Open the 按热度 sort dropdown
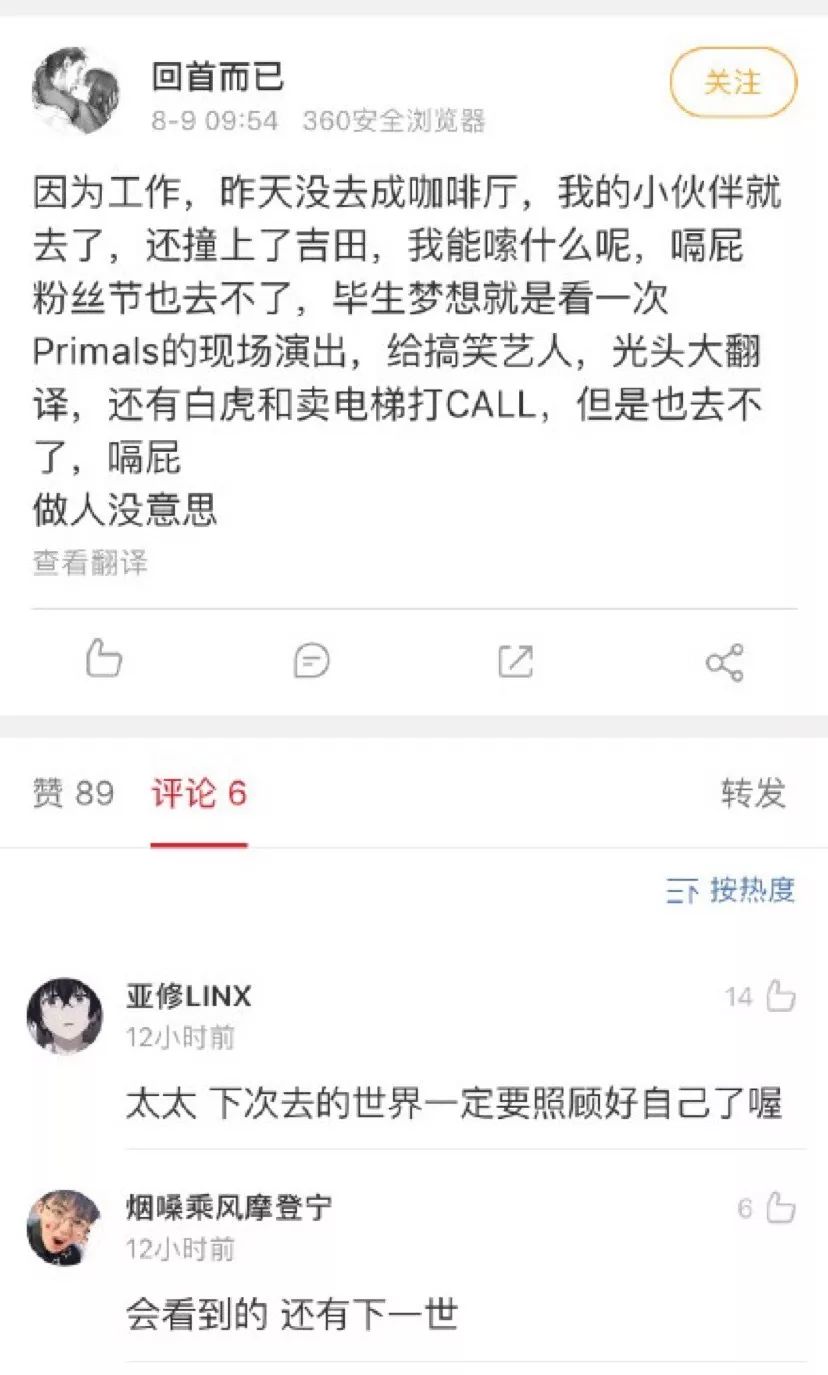Screen dimensions: 828x1375 click(731, 889)
